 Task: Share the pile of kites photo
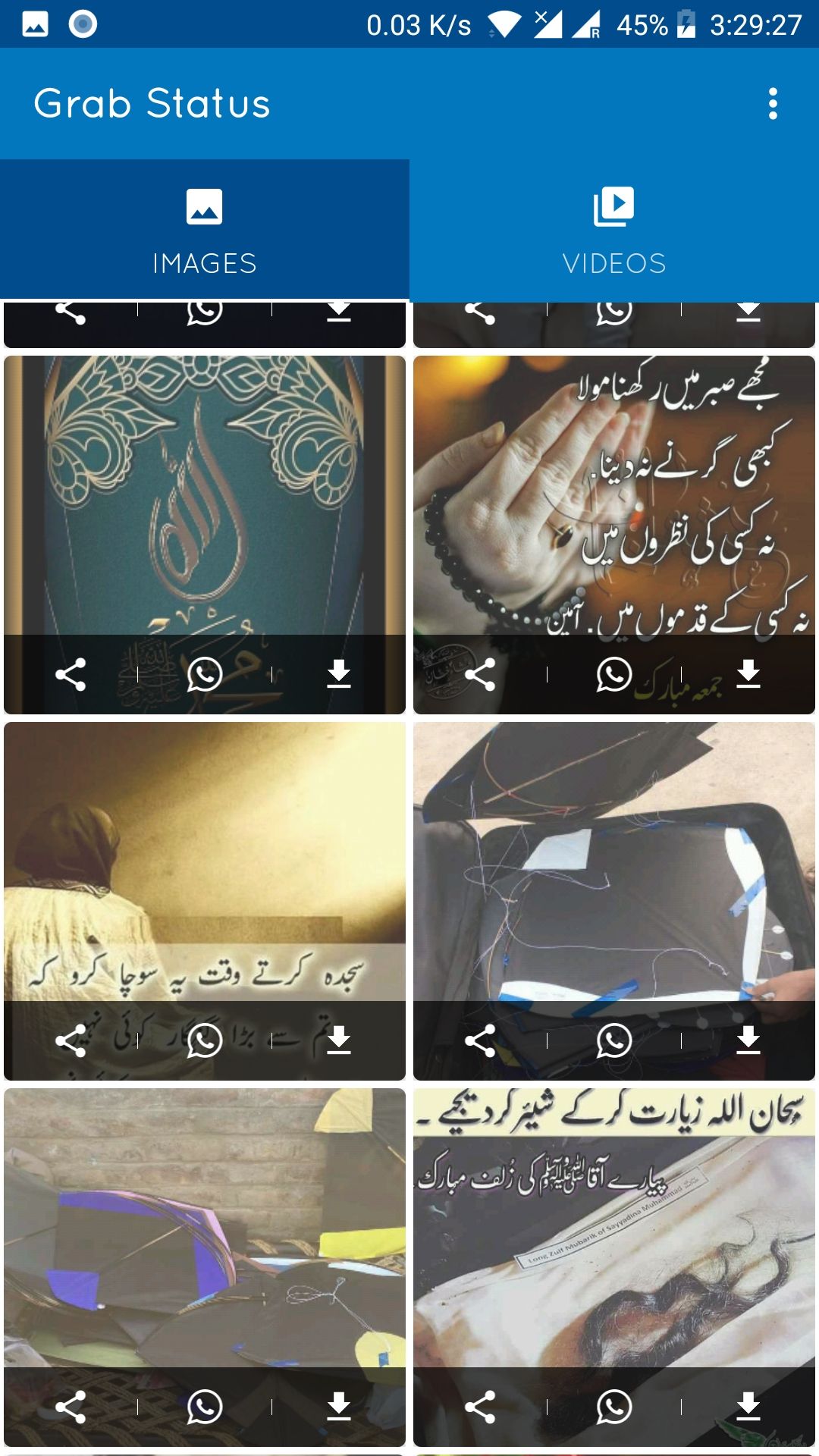point(71,1407)
